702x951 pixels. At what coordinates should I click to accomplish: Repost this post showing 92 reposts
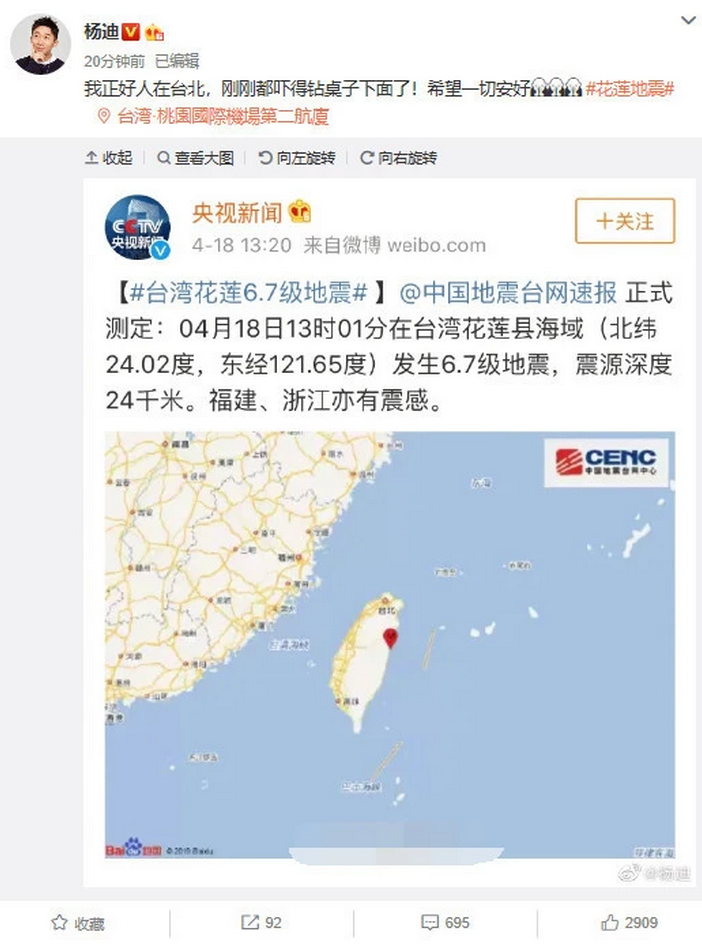262,922
